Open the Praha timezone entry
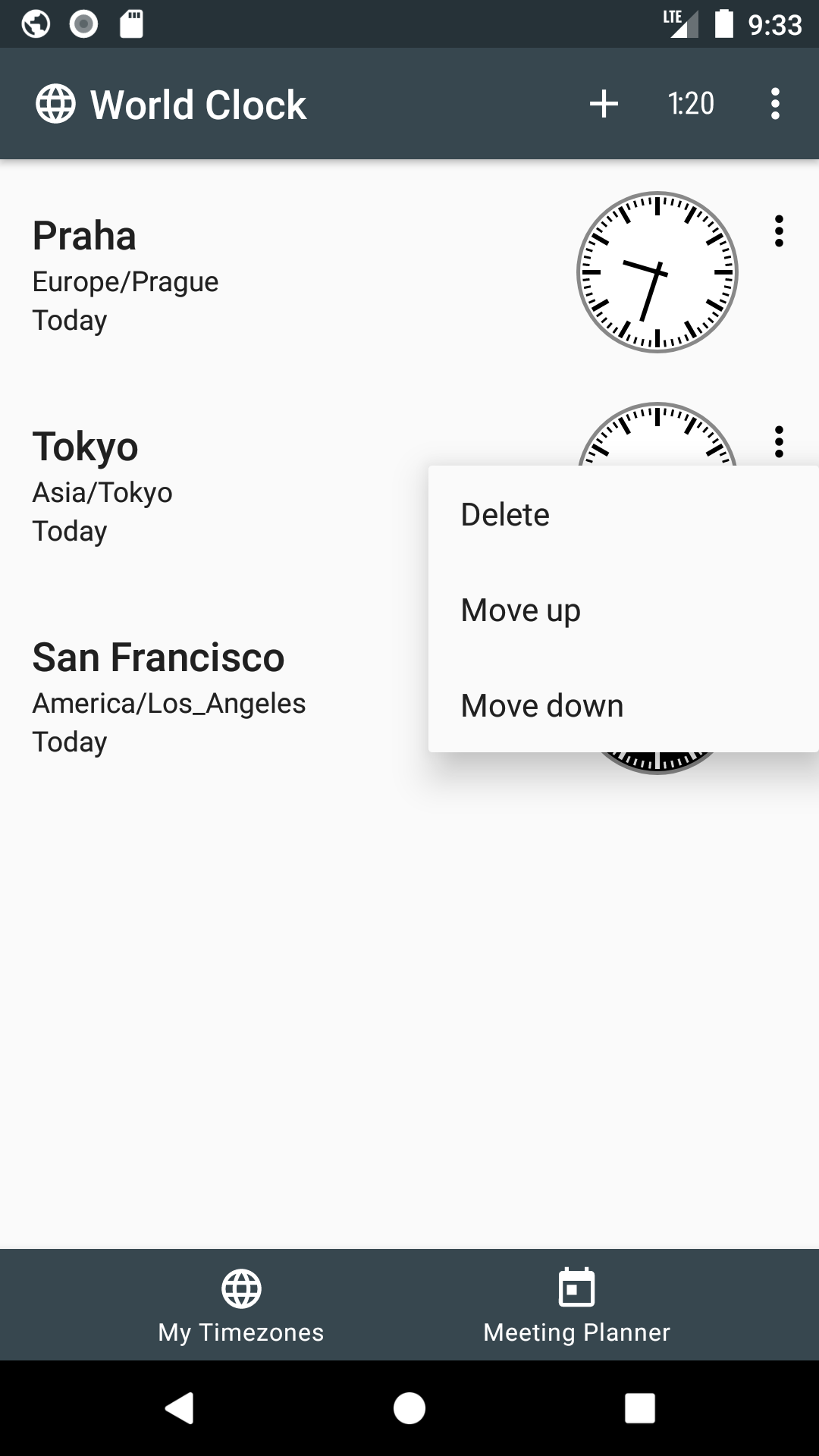This screenshot has width=819, height=1456. point(409,273)
